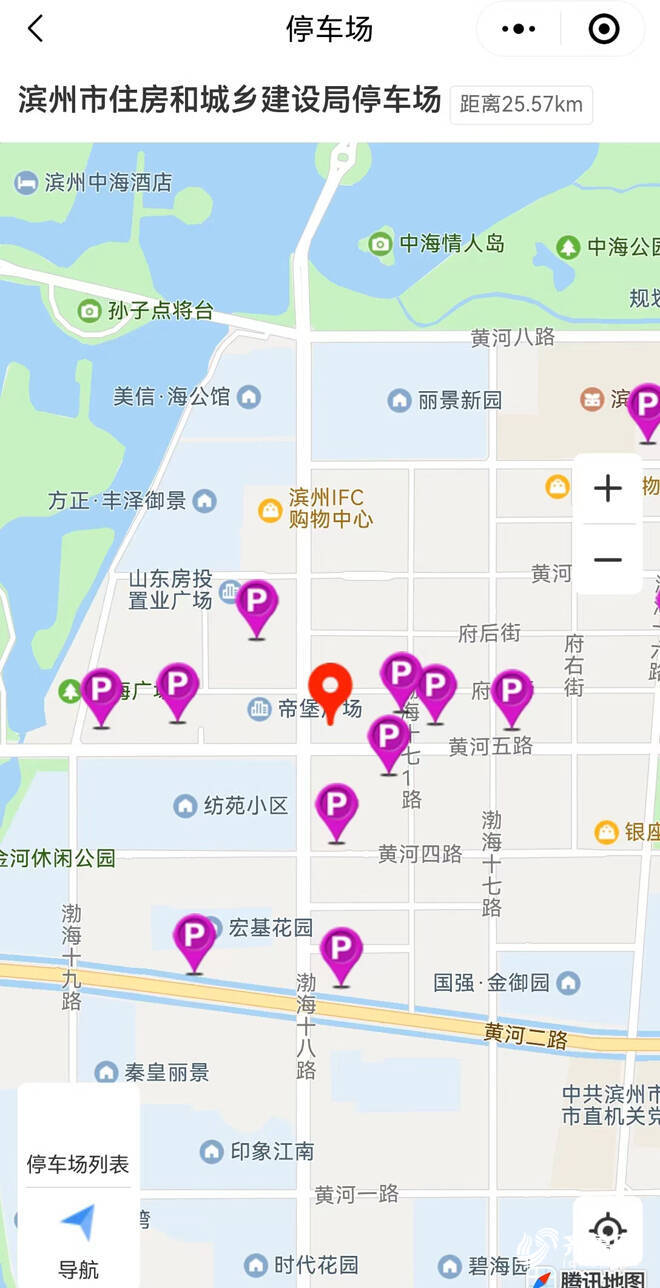Select the parking marker near 丽景新园 at the right edge

tap(646, 407)
